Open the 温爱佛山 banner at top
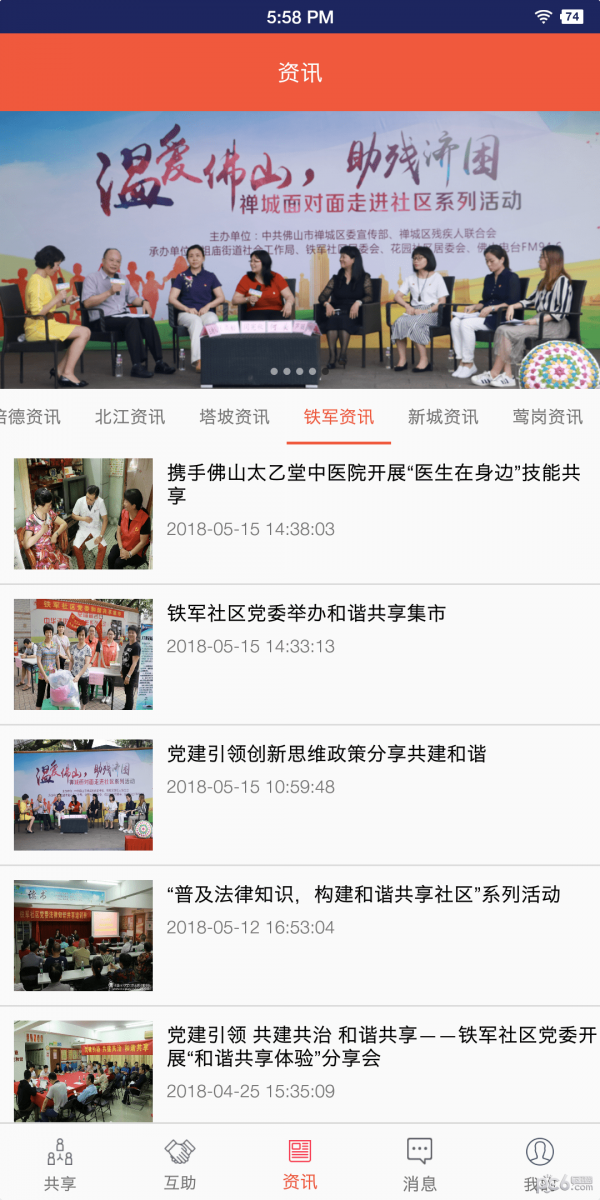The image size is (600, 1200). 300,250
